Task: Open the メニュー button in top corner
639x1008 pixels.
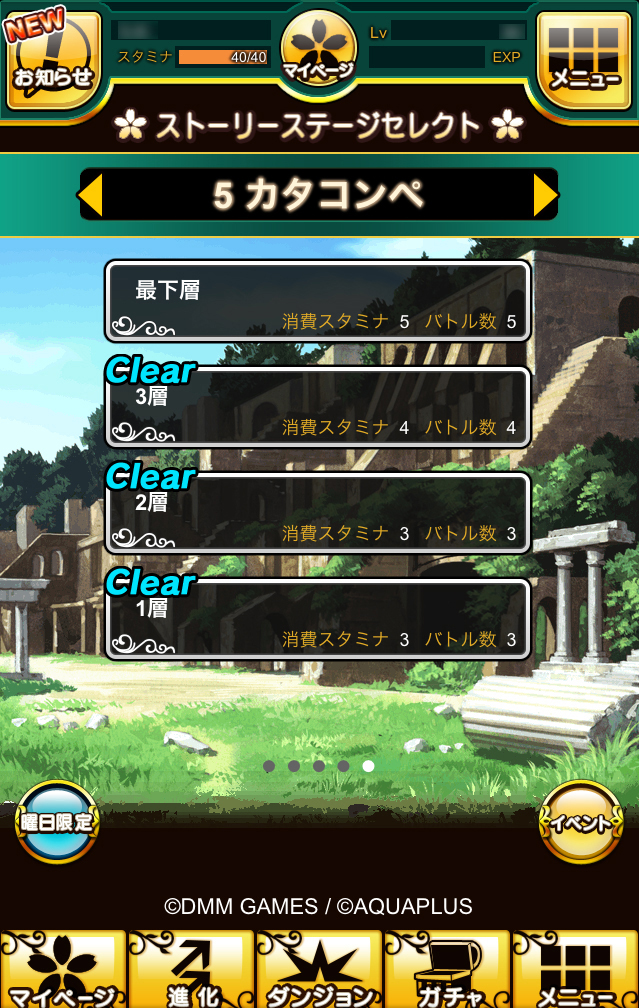Action: (584, 60)
